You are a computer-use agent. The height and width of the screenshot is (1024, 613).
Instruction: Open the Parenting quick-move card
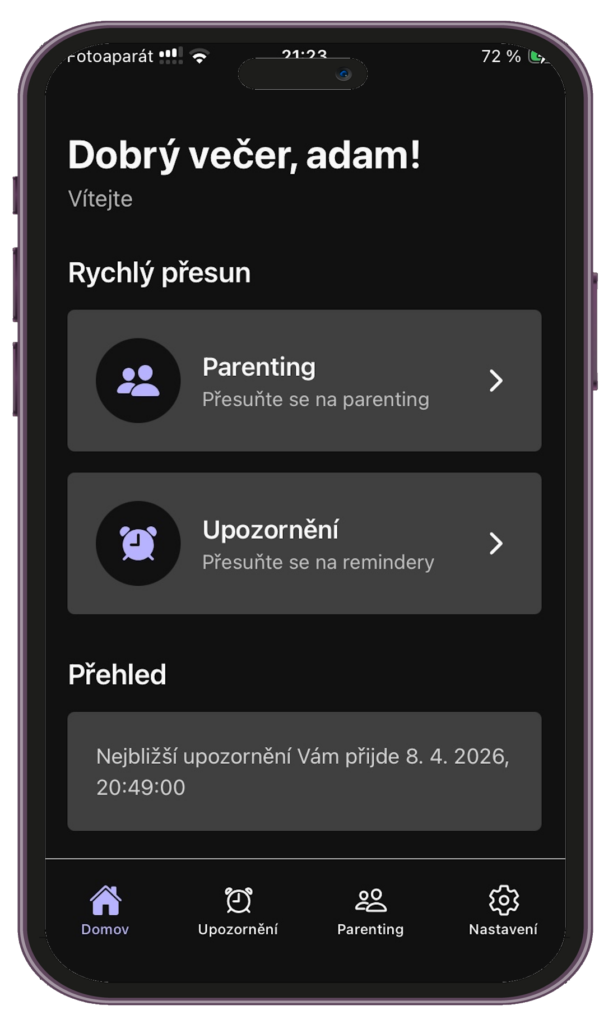(x=304, y=381)
